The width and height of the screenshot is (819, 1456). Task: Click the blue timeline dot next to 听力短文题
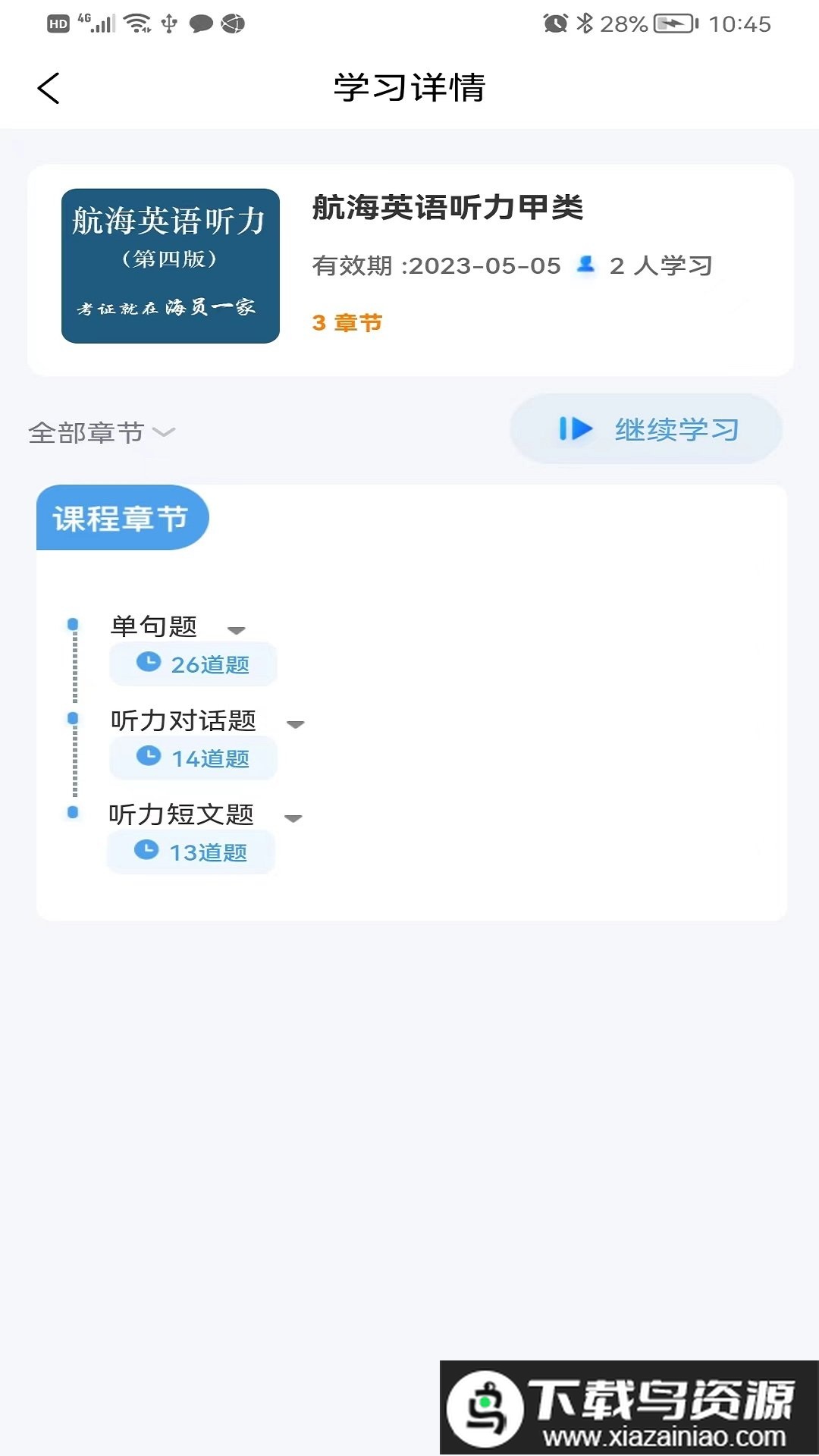click(x=73, y=812)
